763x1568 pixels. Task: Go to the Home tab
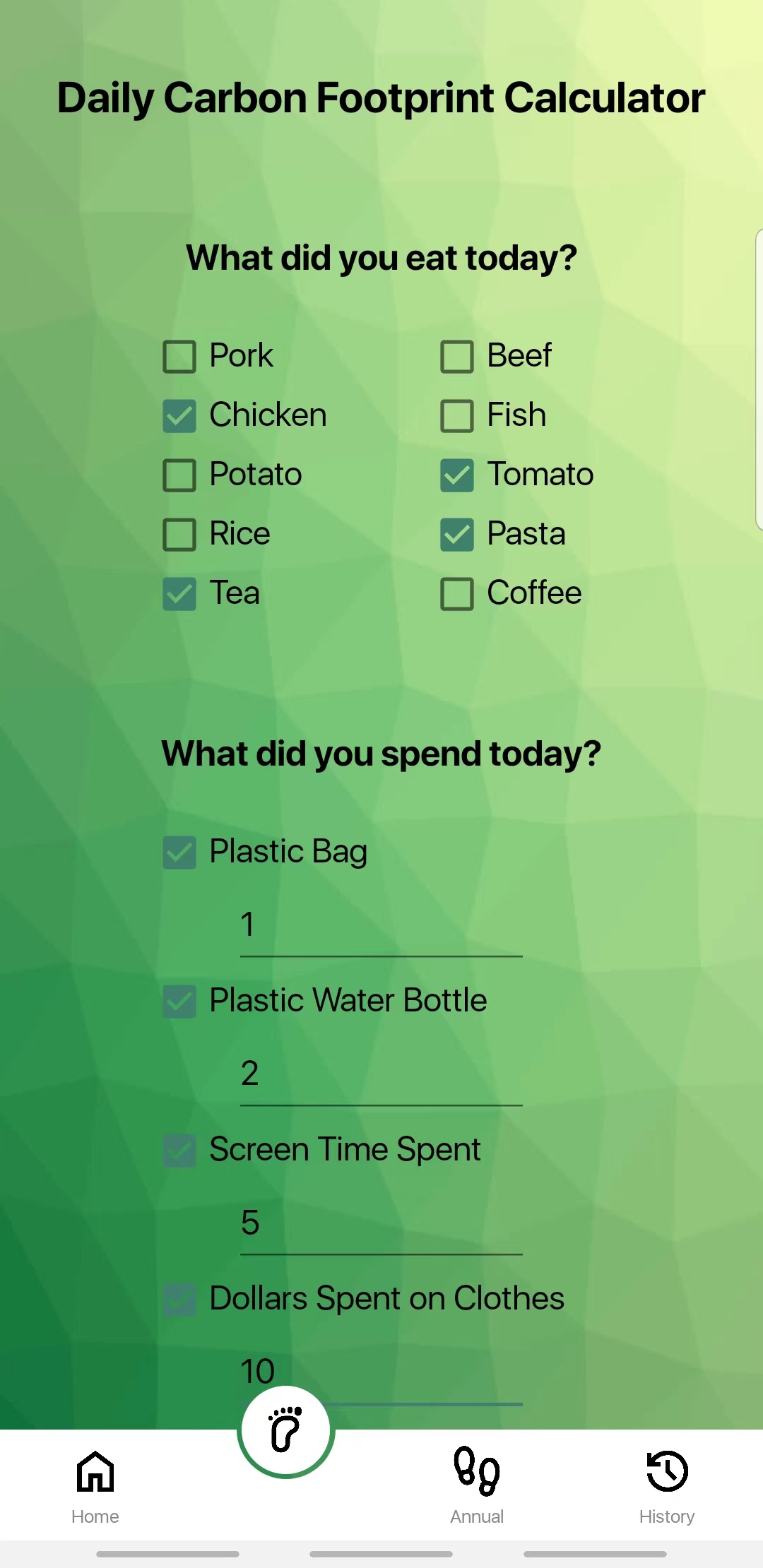[95, 1485]
